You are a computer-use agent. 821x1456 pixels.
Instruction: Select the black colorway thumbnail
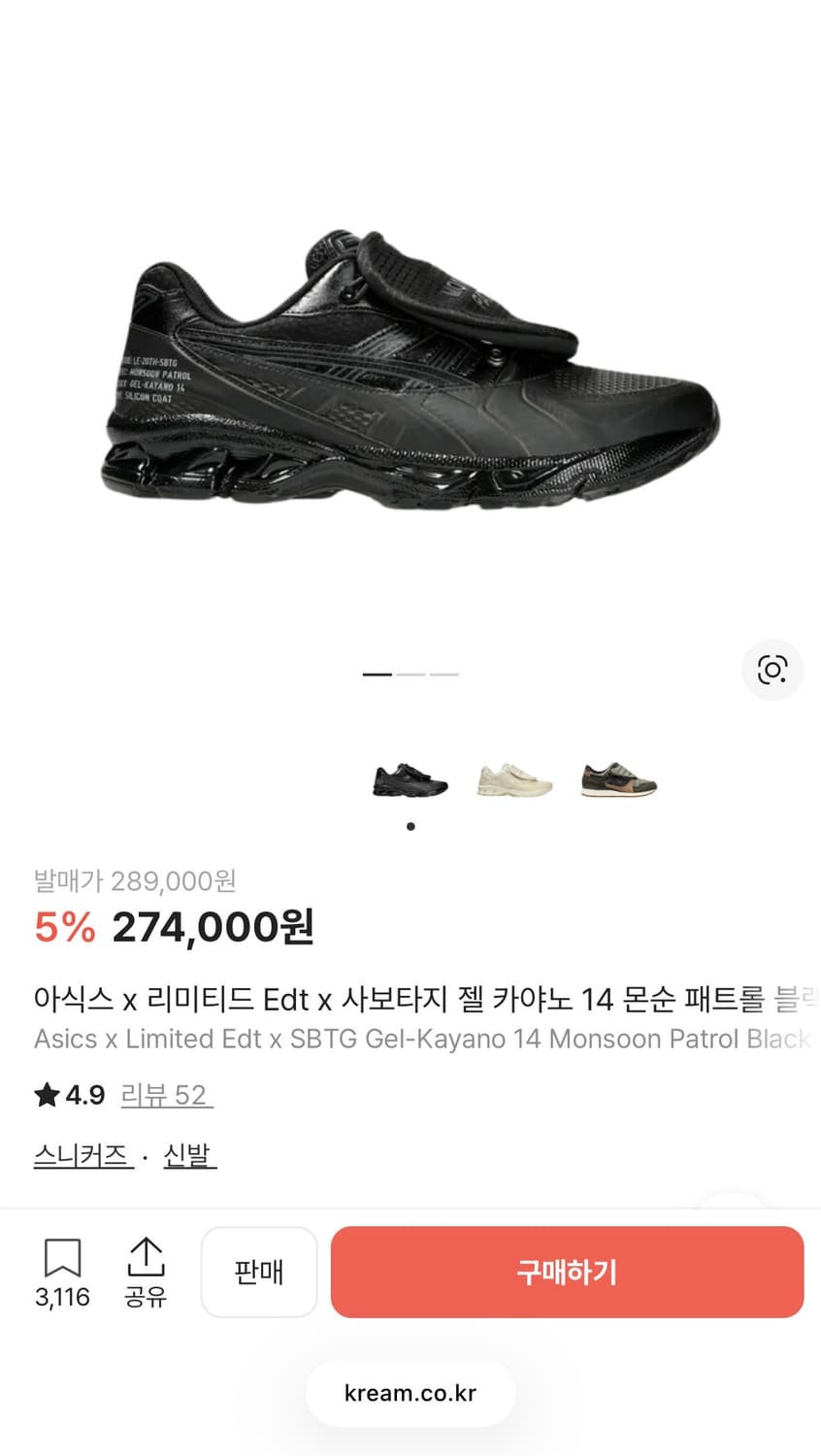[x=410, y=782]
